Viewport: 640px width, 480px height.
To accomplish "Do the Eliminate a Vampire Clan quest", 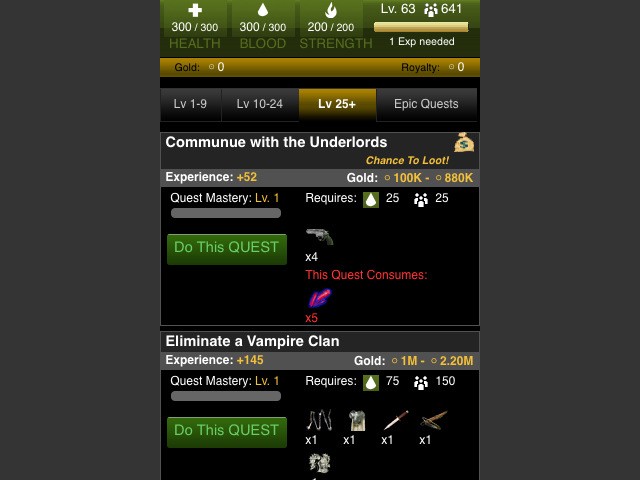I will [x=227, y=431].
